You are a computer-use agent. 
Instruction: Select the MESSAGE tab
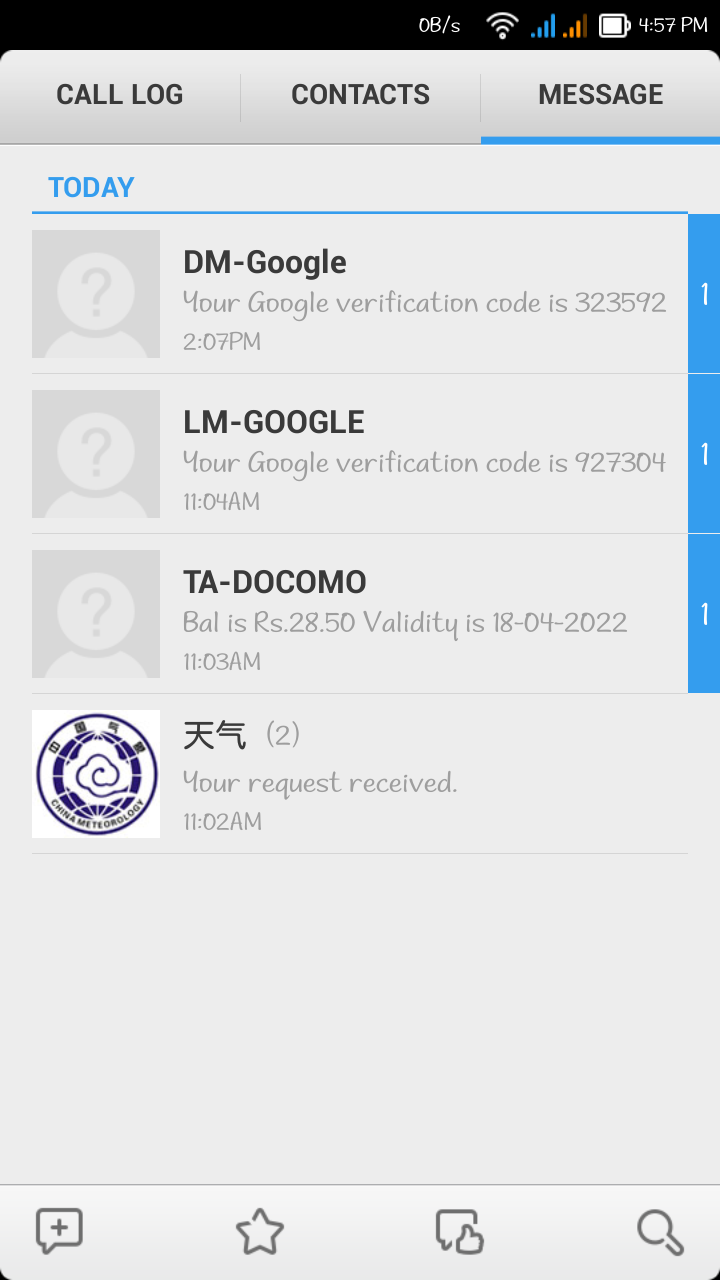coord(600,94)
